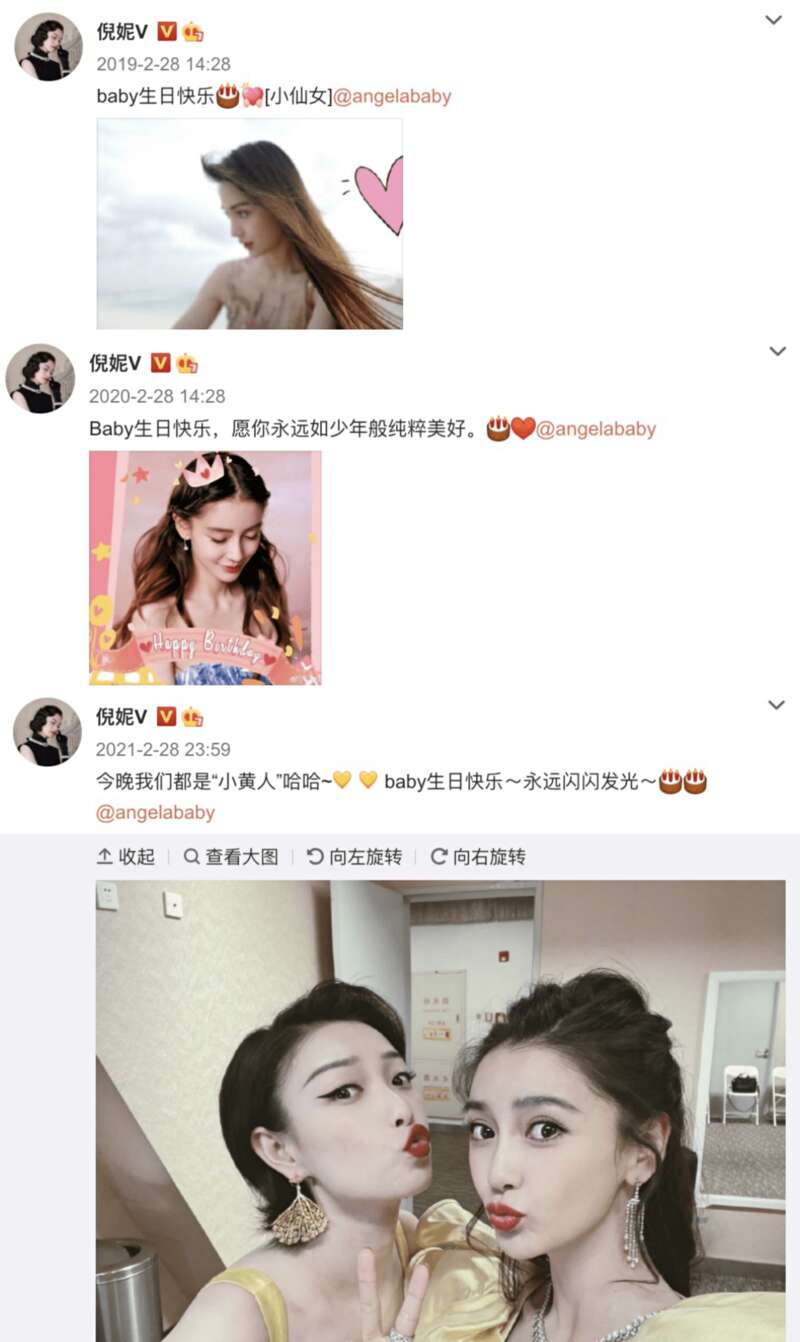Rotate the photo left with 向左旋转

pyautogui.click(x=354, y=857)
